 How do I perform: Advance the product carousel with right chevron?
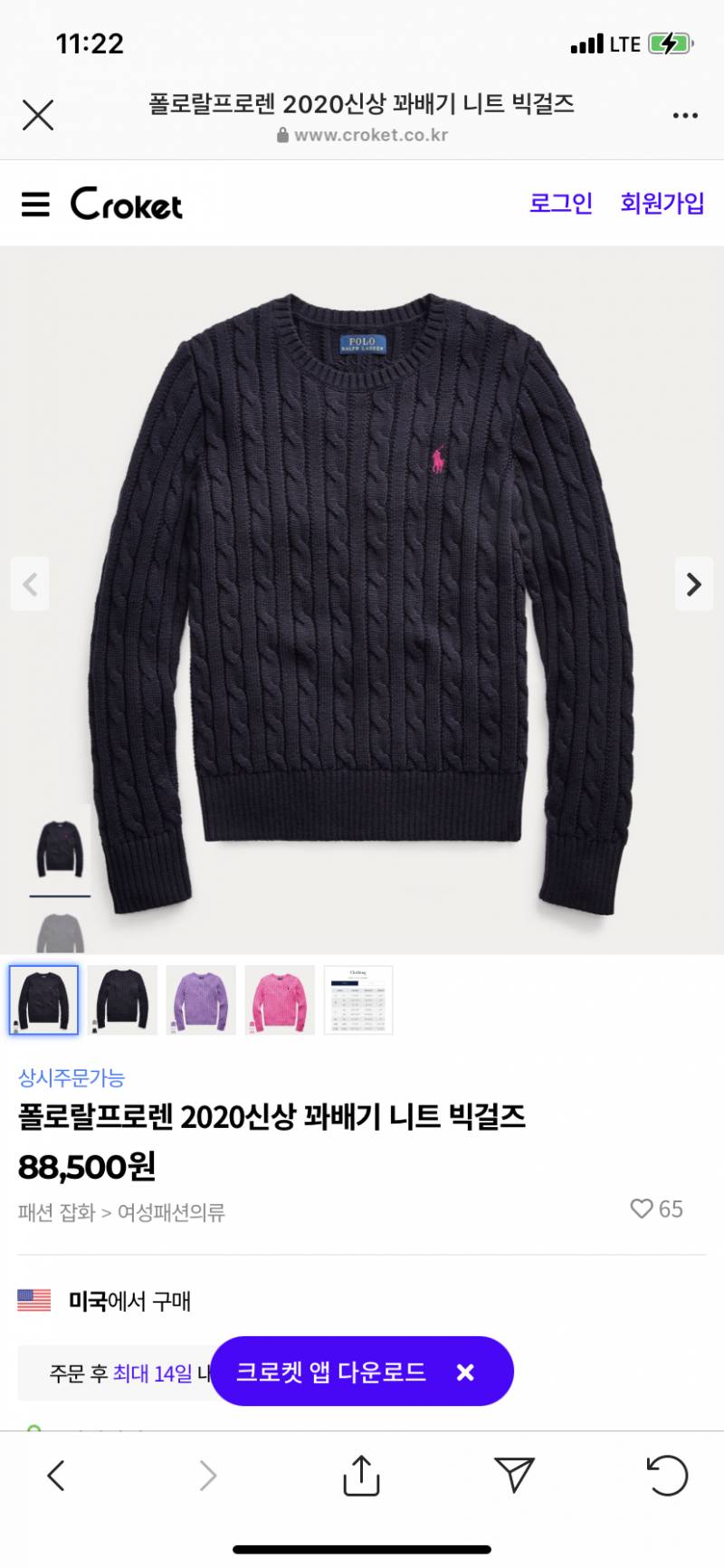(x=693, y=584)
